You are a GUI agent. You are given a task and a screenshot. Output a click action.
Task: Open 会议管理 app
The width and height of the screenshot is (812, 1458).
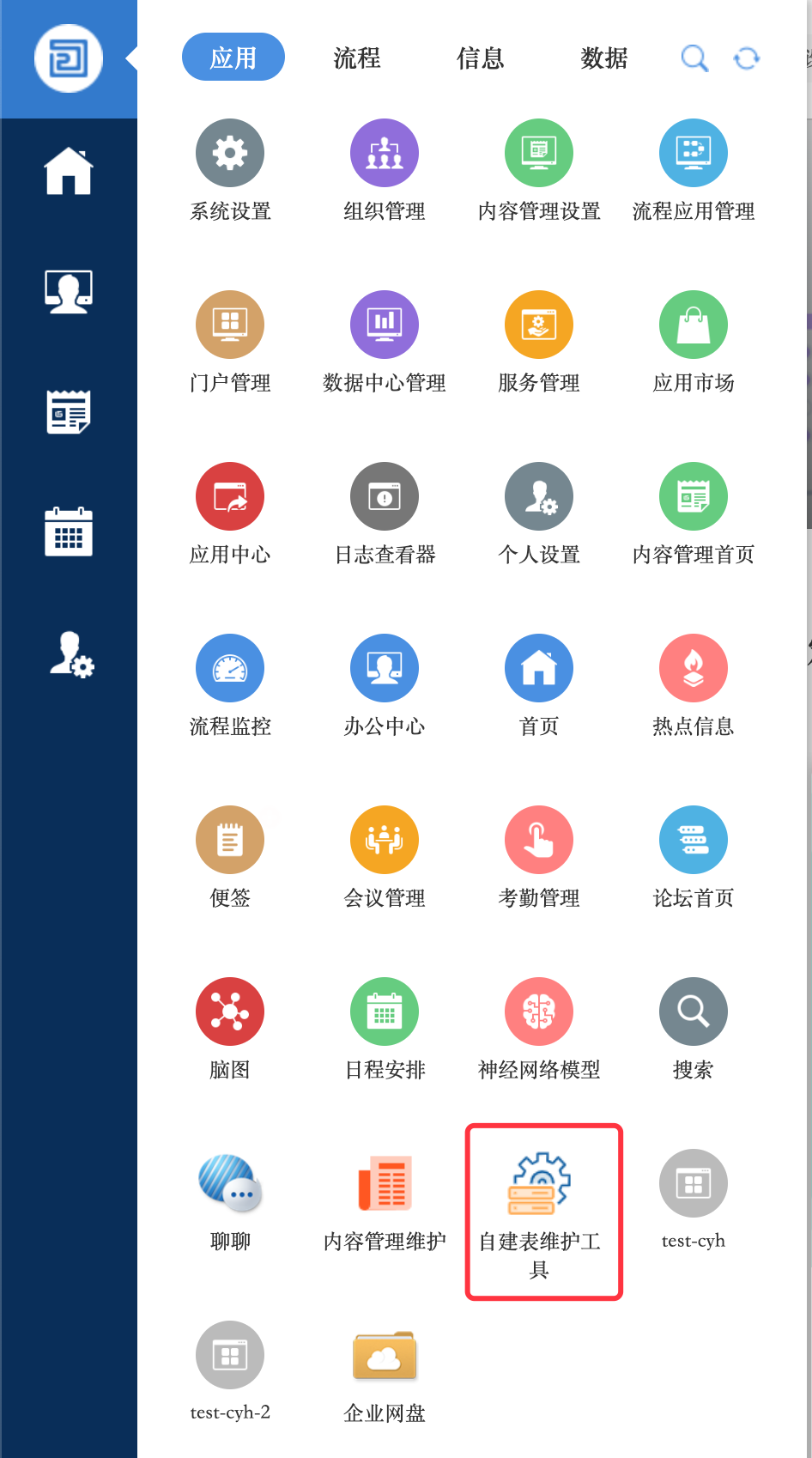385,841
